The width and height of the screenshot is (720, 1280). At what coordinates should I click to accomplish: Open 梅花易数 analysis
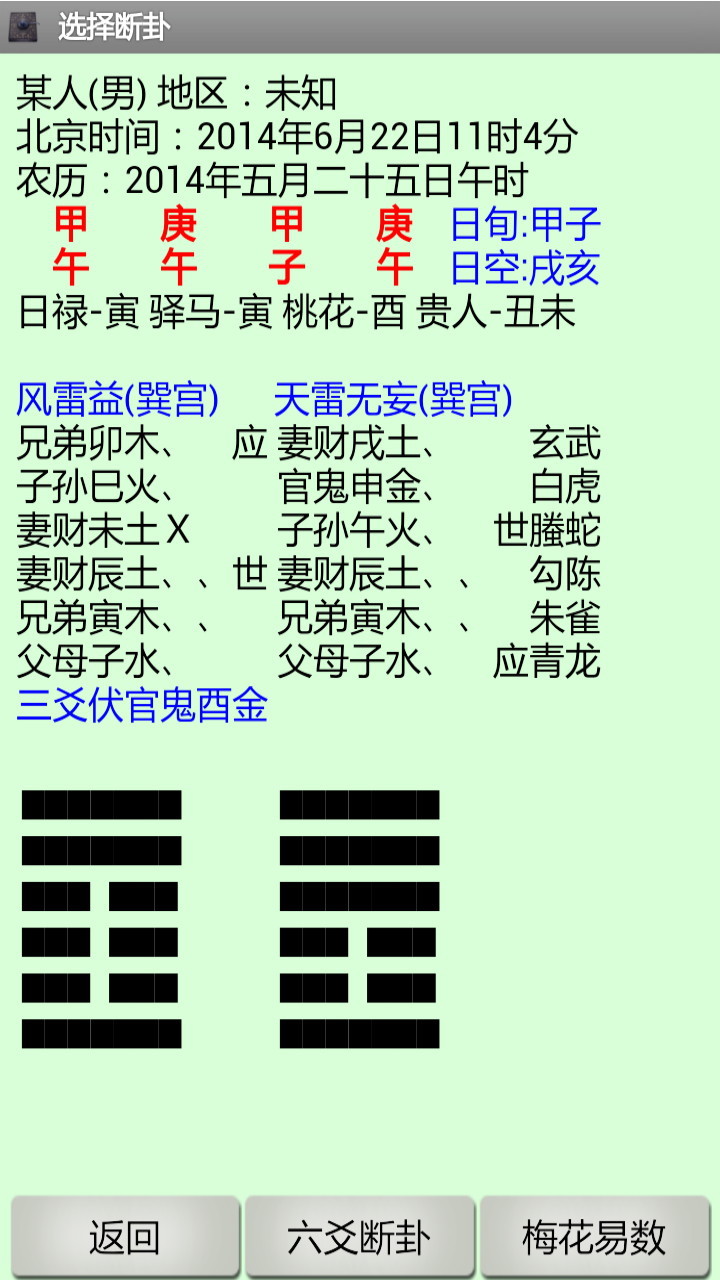[x=594, y=1237]
